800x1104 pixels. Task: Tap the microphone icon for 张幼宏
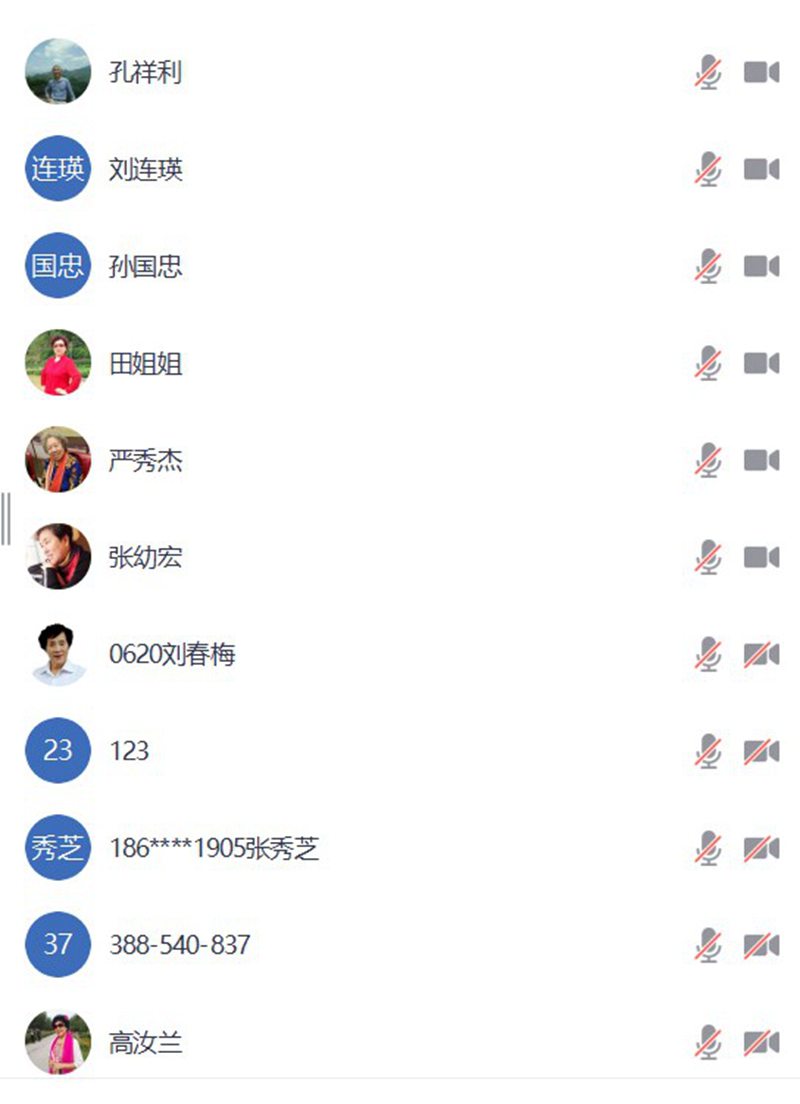pos(708,558)
